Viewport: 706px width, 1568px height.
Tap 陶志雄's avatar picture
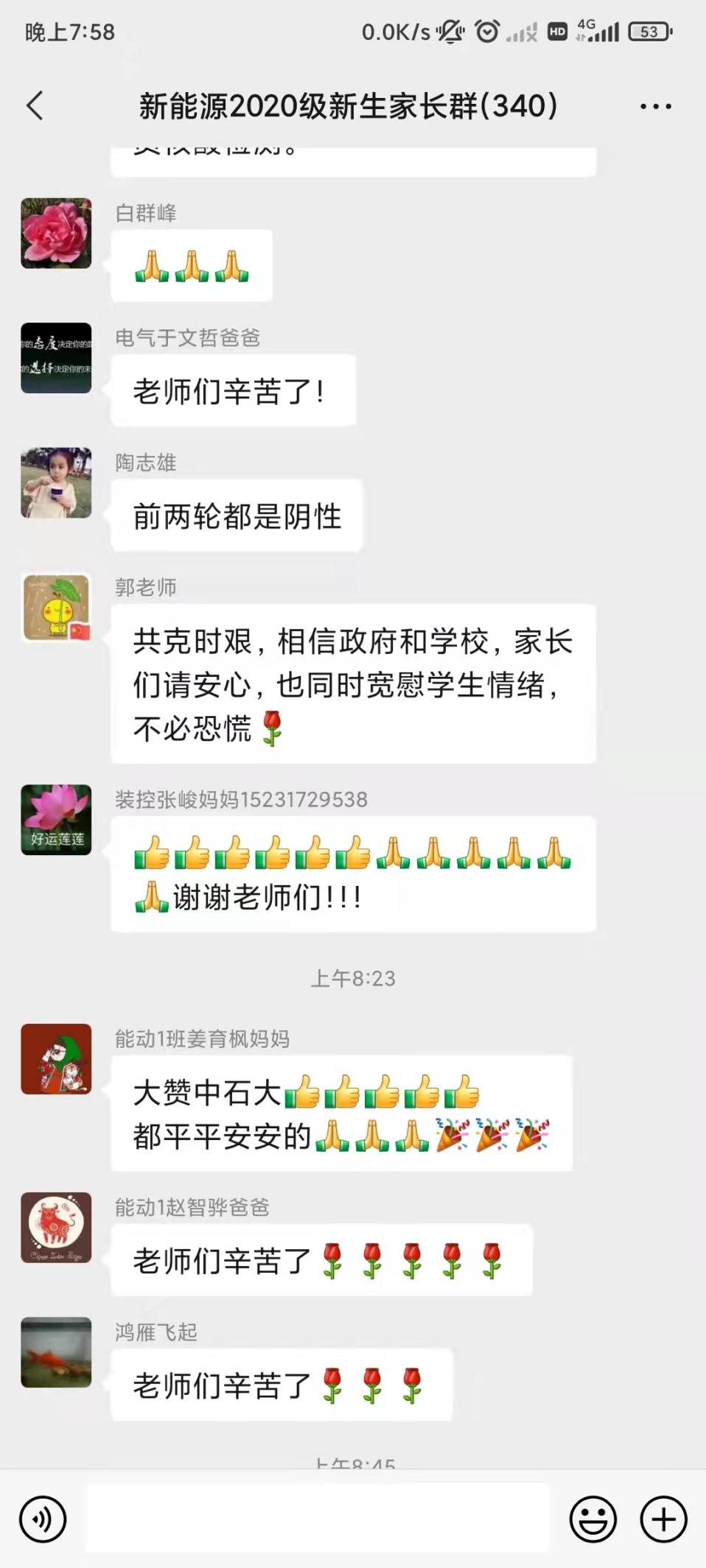56,483
